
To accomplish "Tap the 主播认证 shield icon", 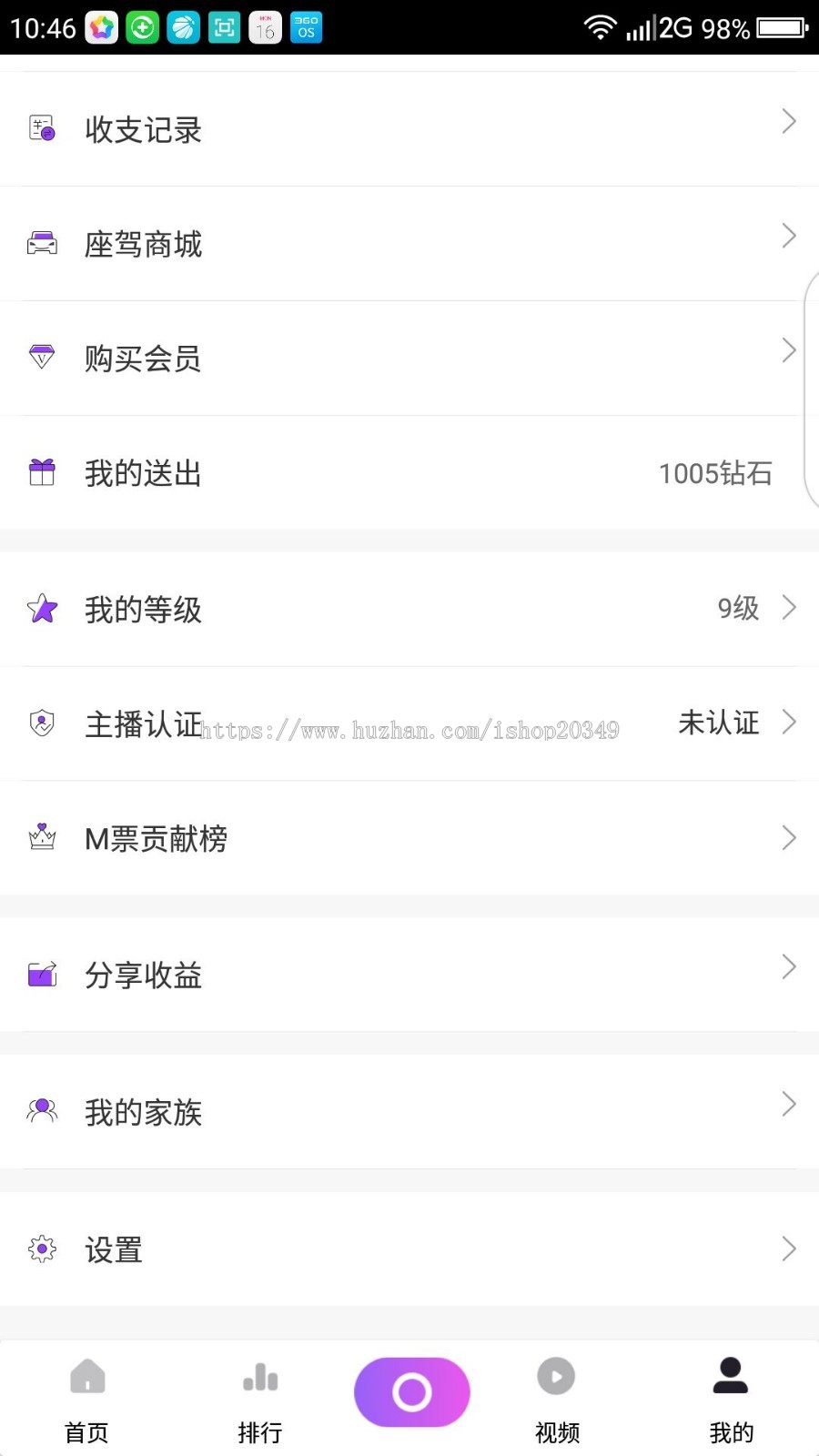I will click(42, 723).
